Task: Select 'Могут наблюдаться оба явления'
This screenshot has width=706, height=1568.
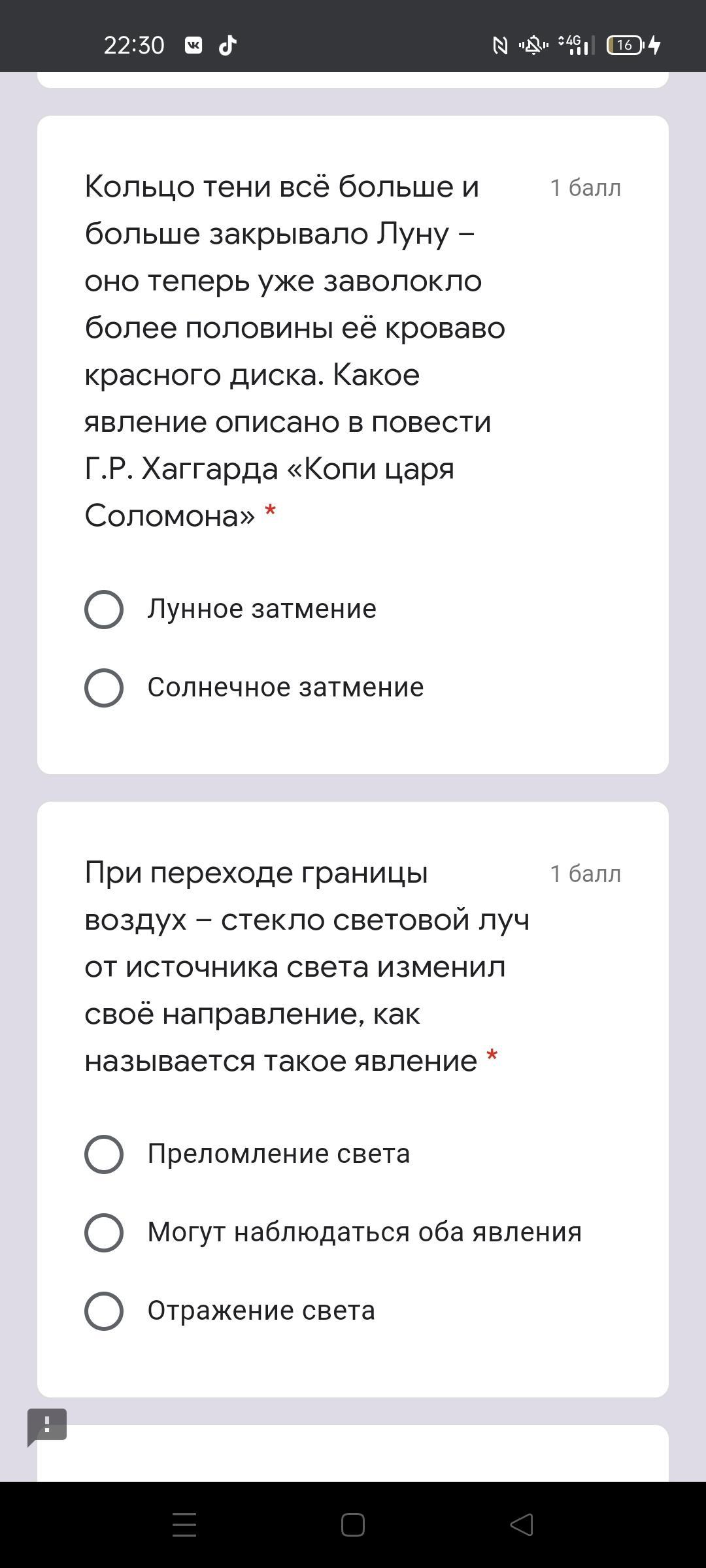Action: 104,1233
